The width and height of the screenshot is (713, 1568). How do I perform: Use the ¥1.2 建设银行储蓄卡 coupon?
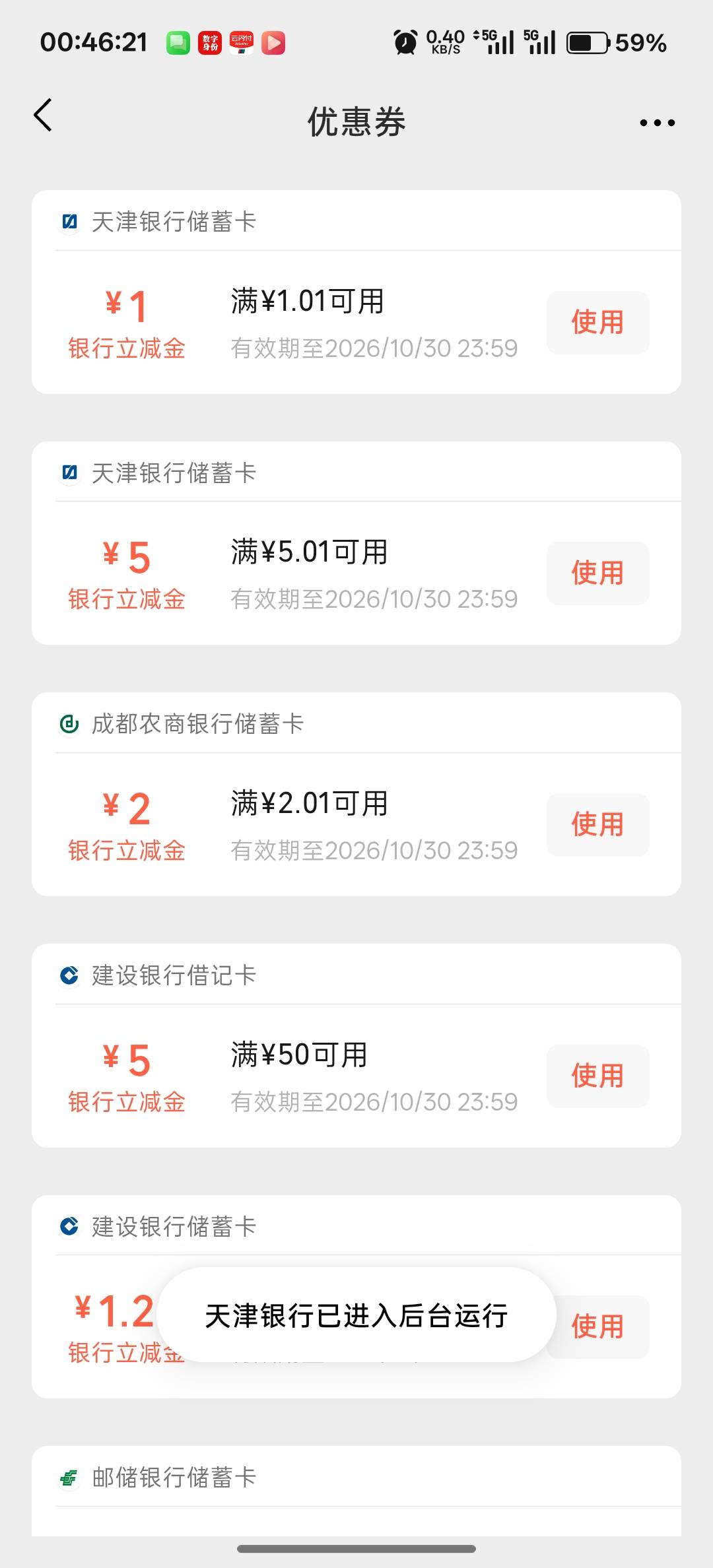coord(597,1327)
